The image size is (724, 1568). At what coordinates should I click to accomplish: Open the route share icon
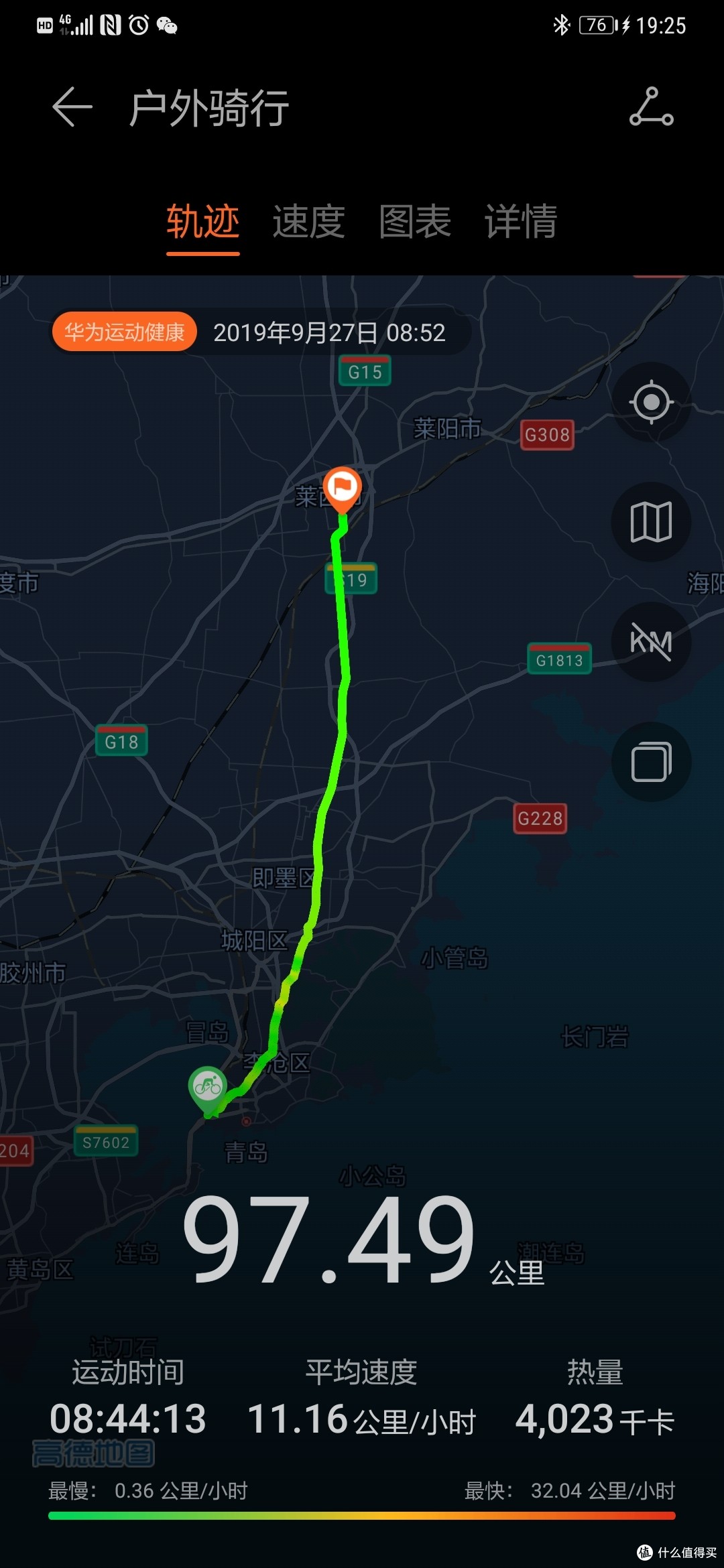point(651,107)
